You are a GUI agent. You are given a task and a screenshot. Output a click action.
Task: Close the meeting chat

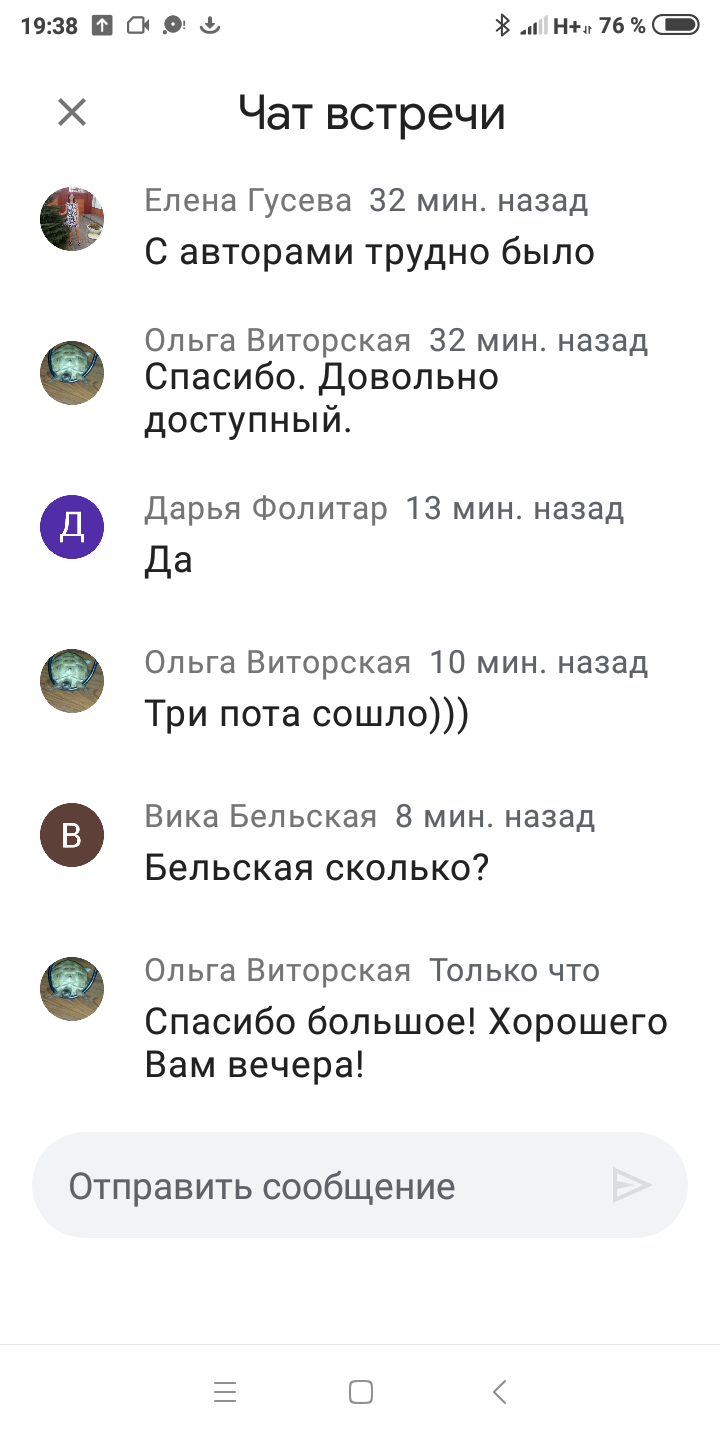[72, 112]
